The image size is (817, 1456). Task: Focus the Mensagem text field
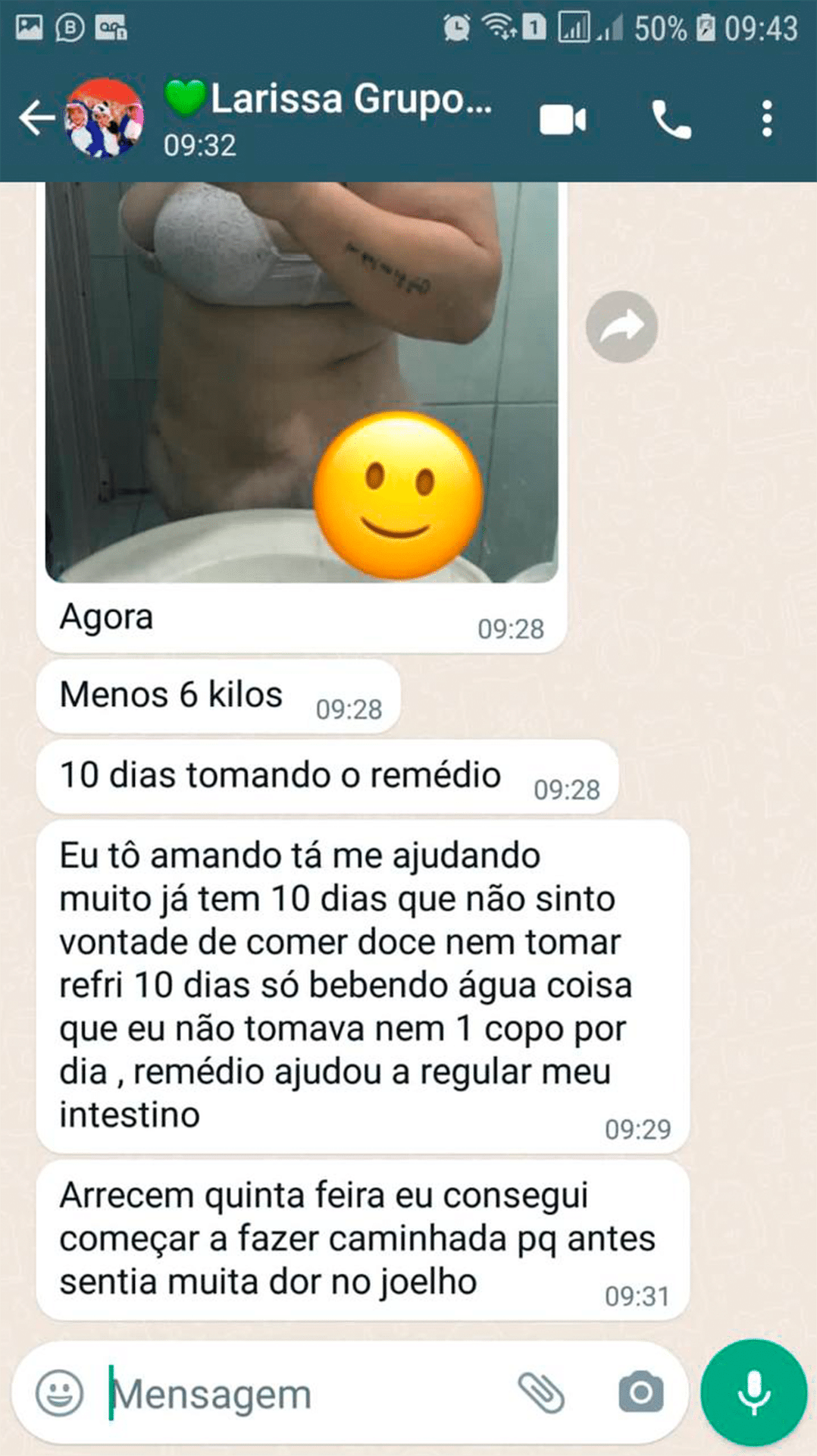click(x=303, y=1394)
